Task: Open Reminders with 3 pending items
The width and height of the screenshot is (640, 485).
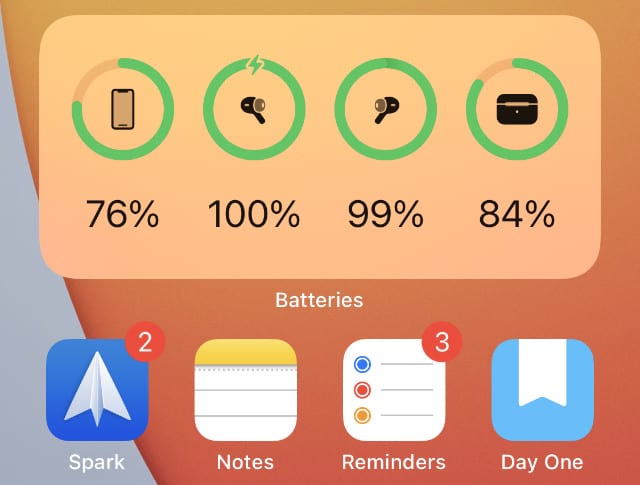Action: (393, 390)
